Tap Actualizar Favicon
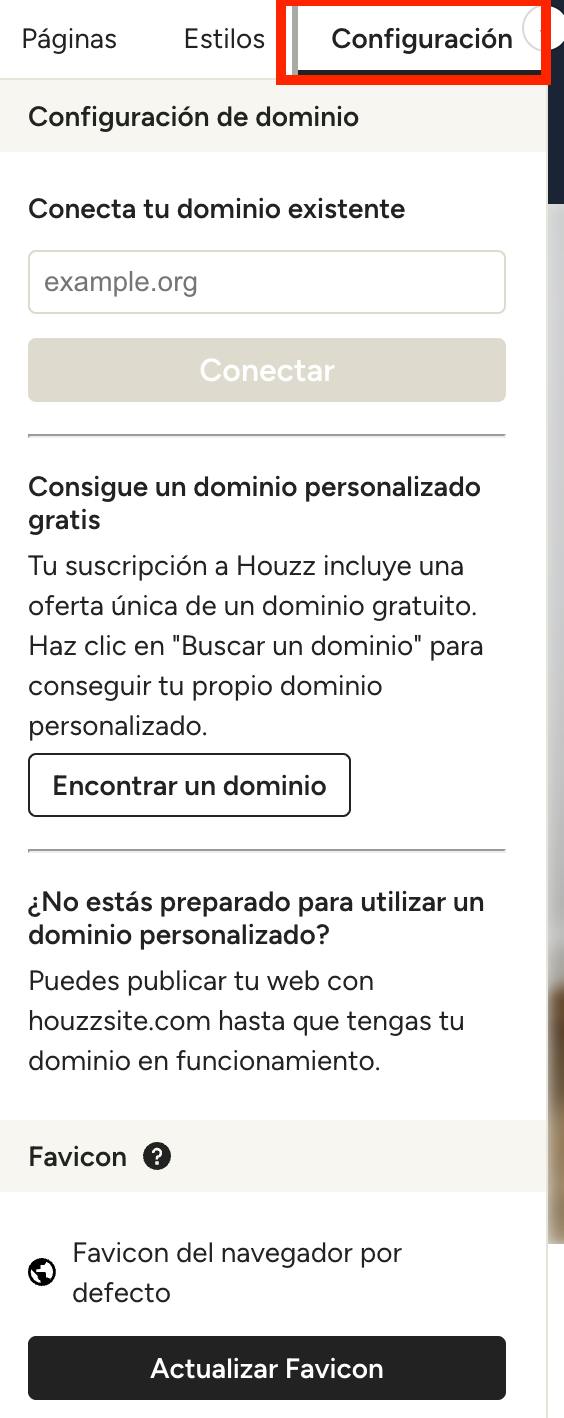The height and width of the screenshot is (1418, 564). (x=267, y=1368)
